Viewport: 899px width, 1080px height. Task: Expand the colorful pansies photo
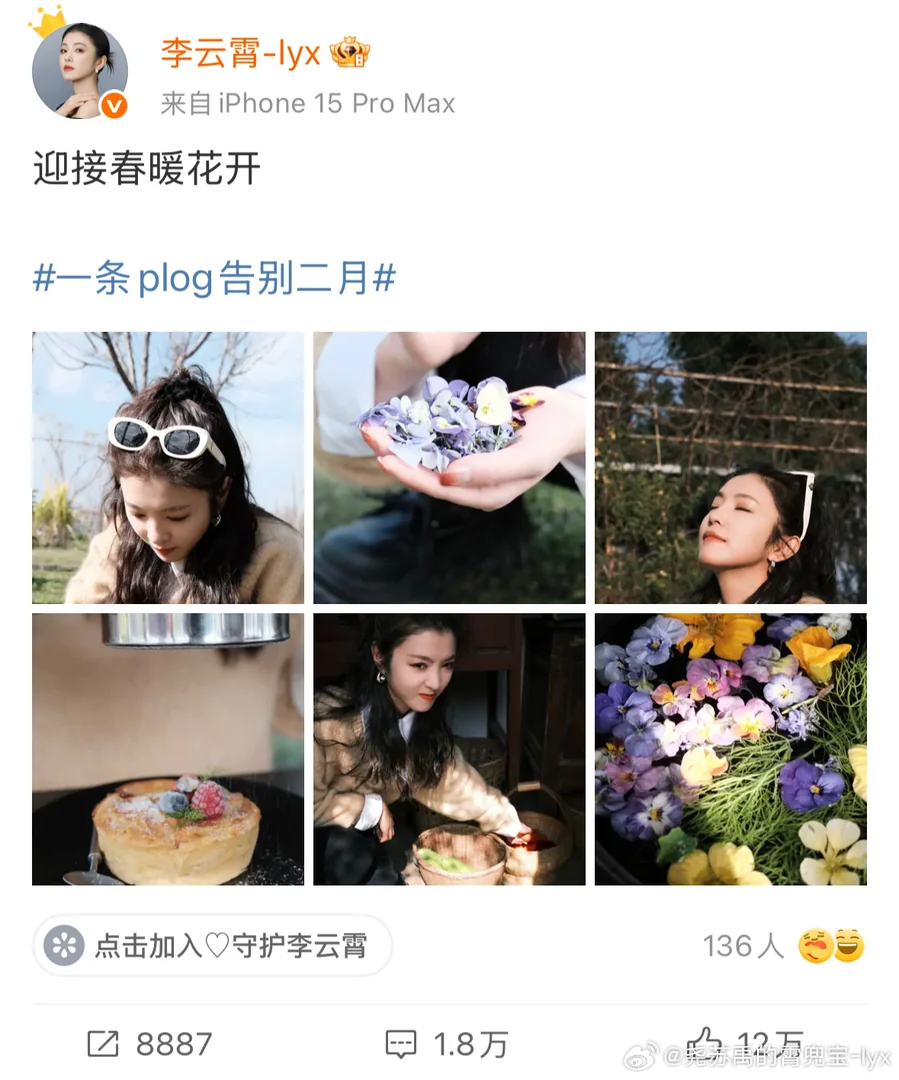[x=730, y=749]
